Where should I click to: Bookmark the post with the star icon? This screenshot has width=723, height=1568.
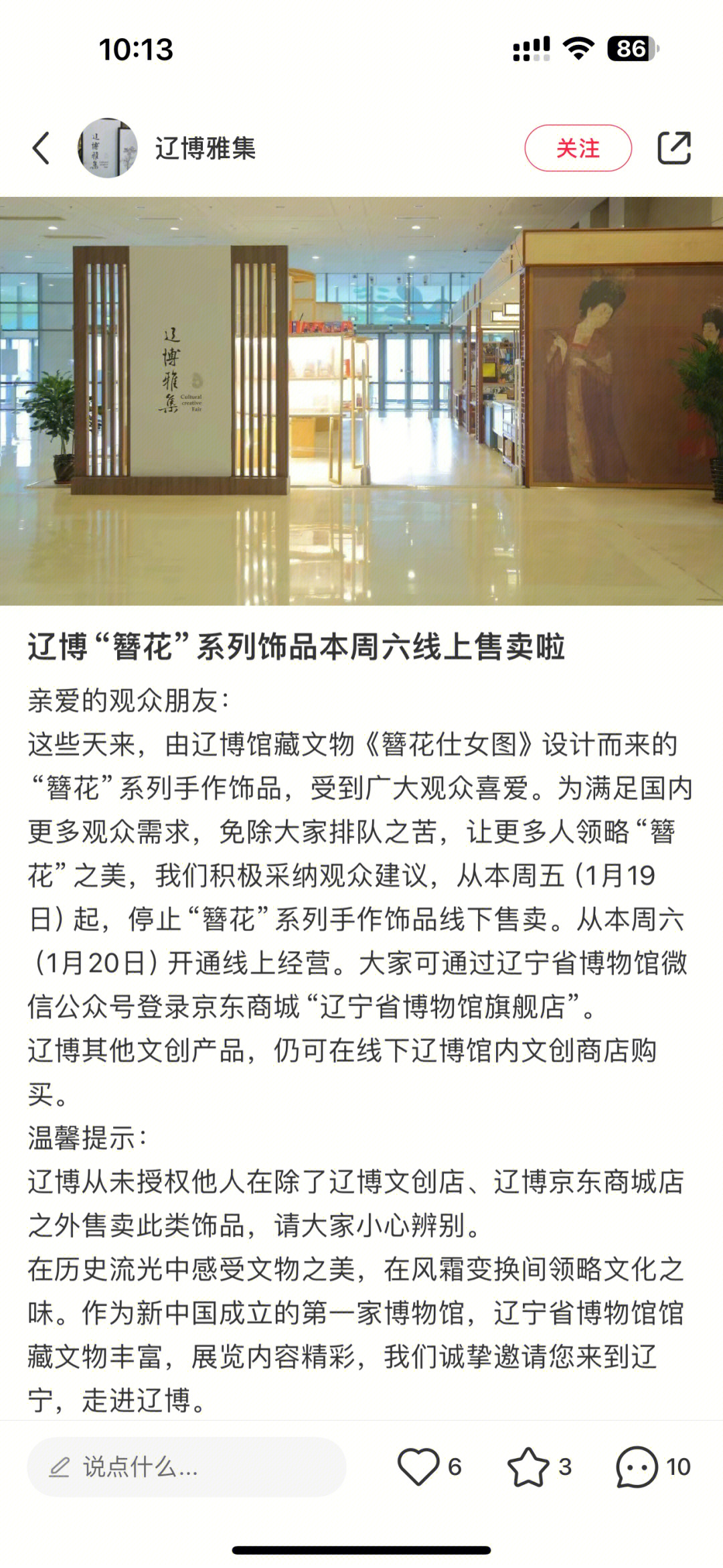(x=528, y=1467)
